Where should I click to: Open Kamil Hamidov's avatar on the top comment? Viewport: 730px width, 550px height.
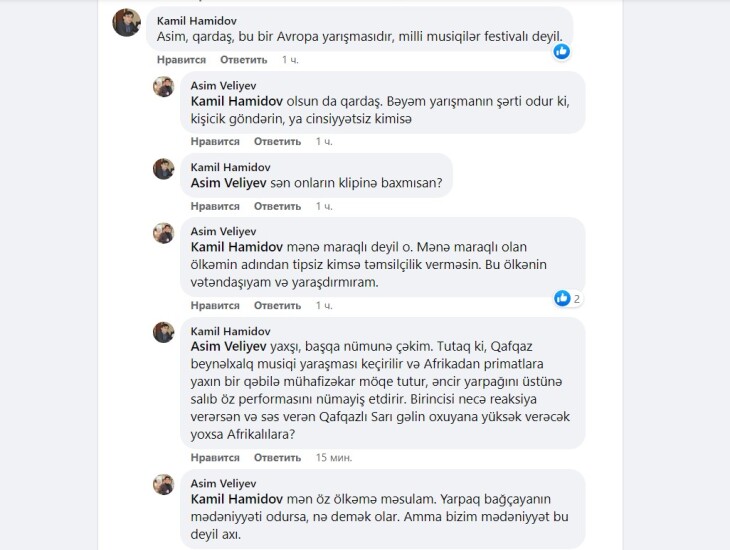(x=127, y=22)
